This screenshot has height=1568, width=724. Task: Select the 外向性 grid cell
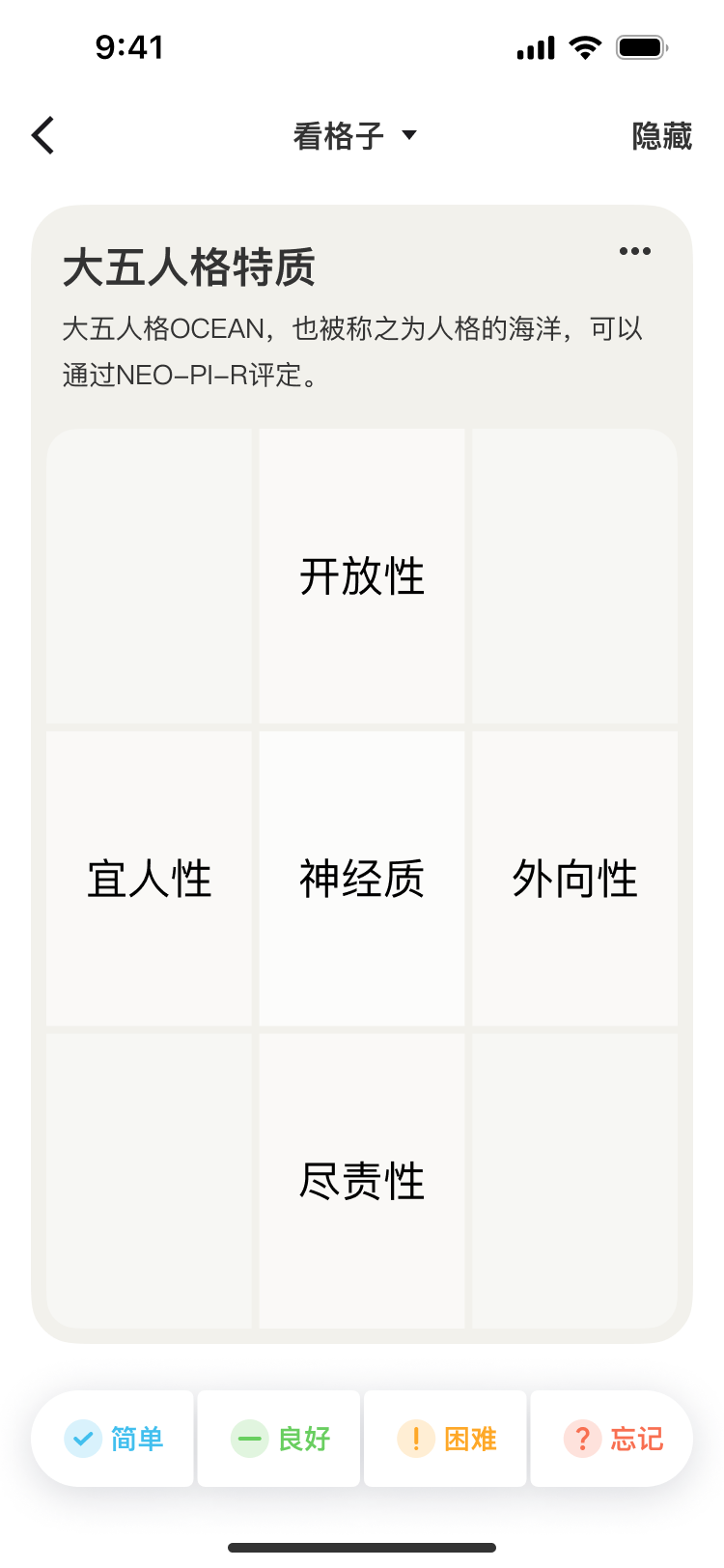point(574,879)
